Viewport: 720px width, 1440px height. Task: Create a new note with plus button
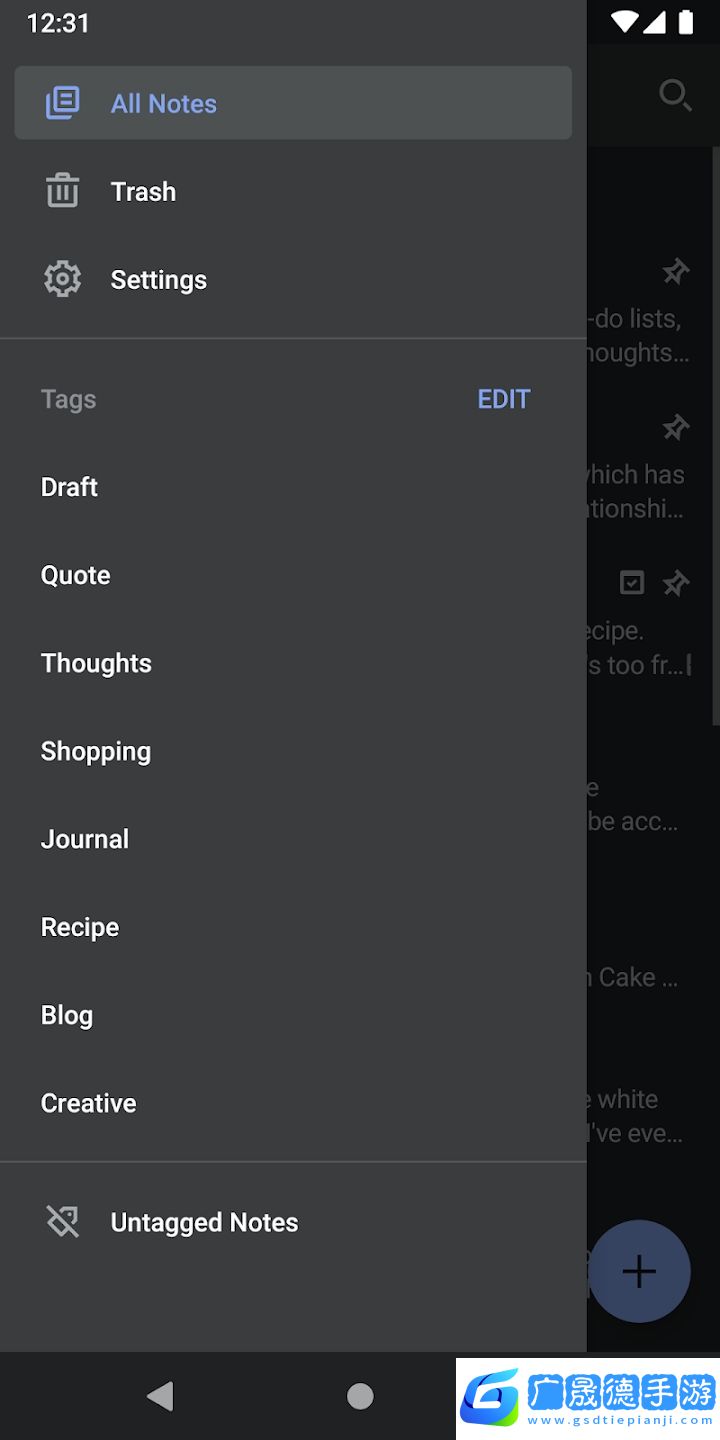pos(640,1271)
